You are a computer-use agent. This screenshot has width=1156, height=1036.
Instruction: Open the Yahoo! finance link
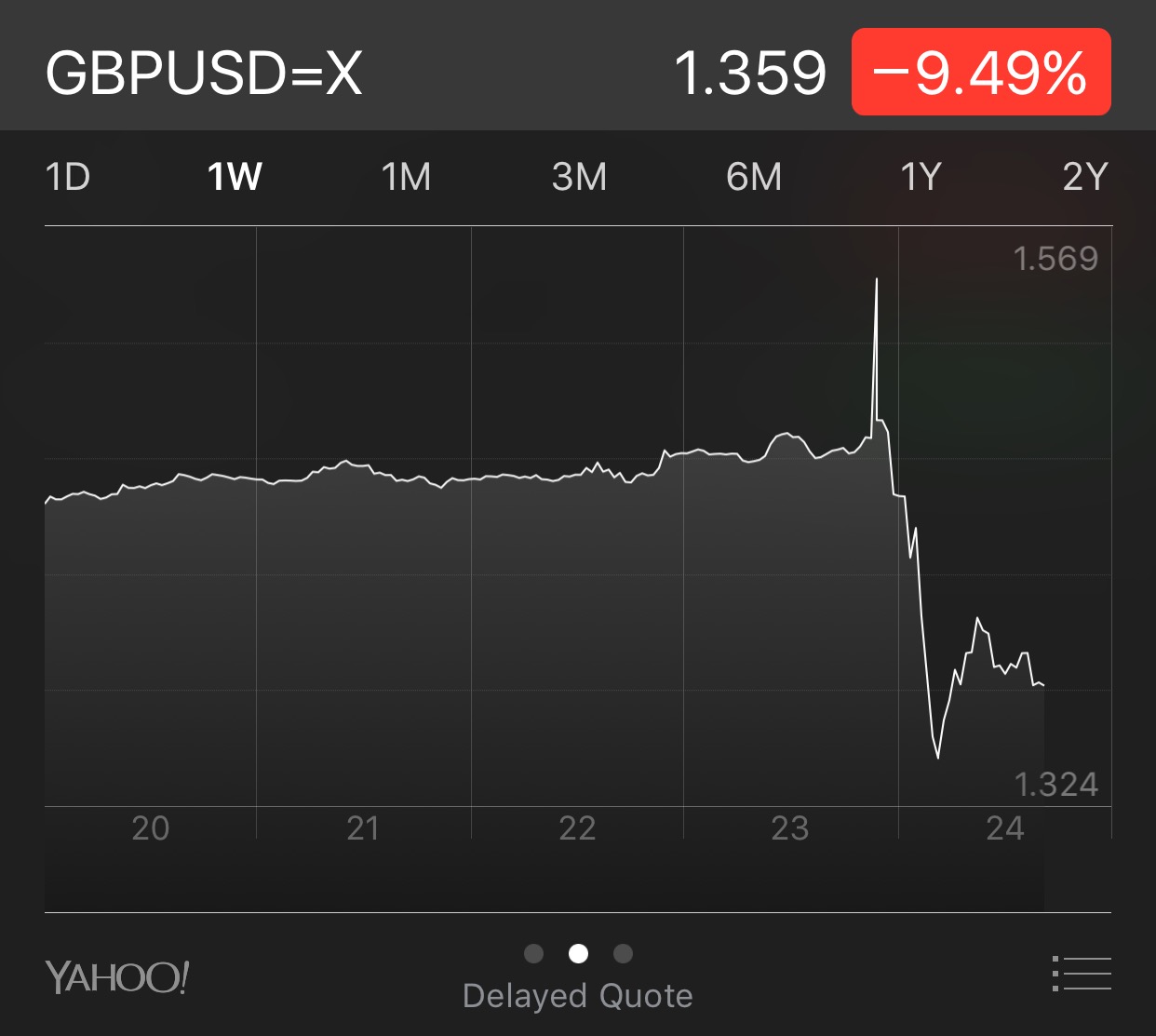pyautogui.click(x=117, y=977)
